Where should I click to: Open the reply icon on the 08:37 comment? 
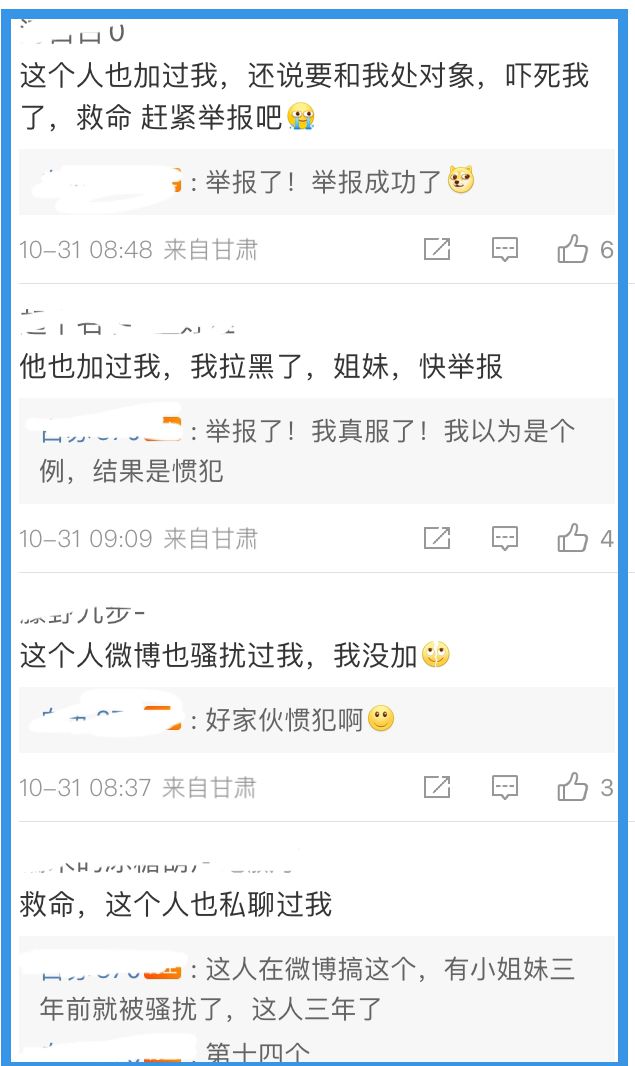point(504,787)
